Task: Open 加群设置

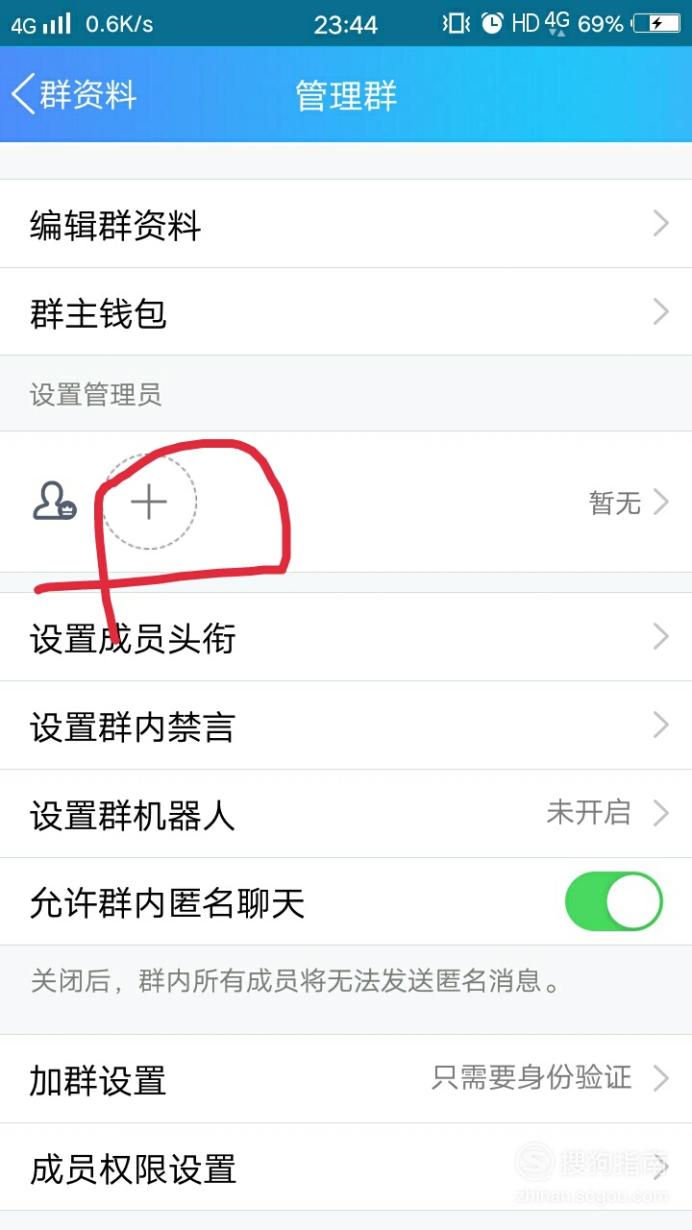Action: click(x=346, y=1078)
